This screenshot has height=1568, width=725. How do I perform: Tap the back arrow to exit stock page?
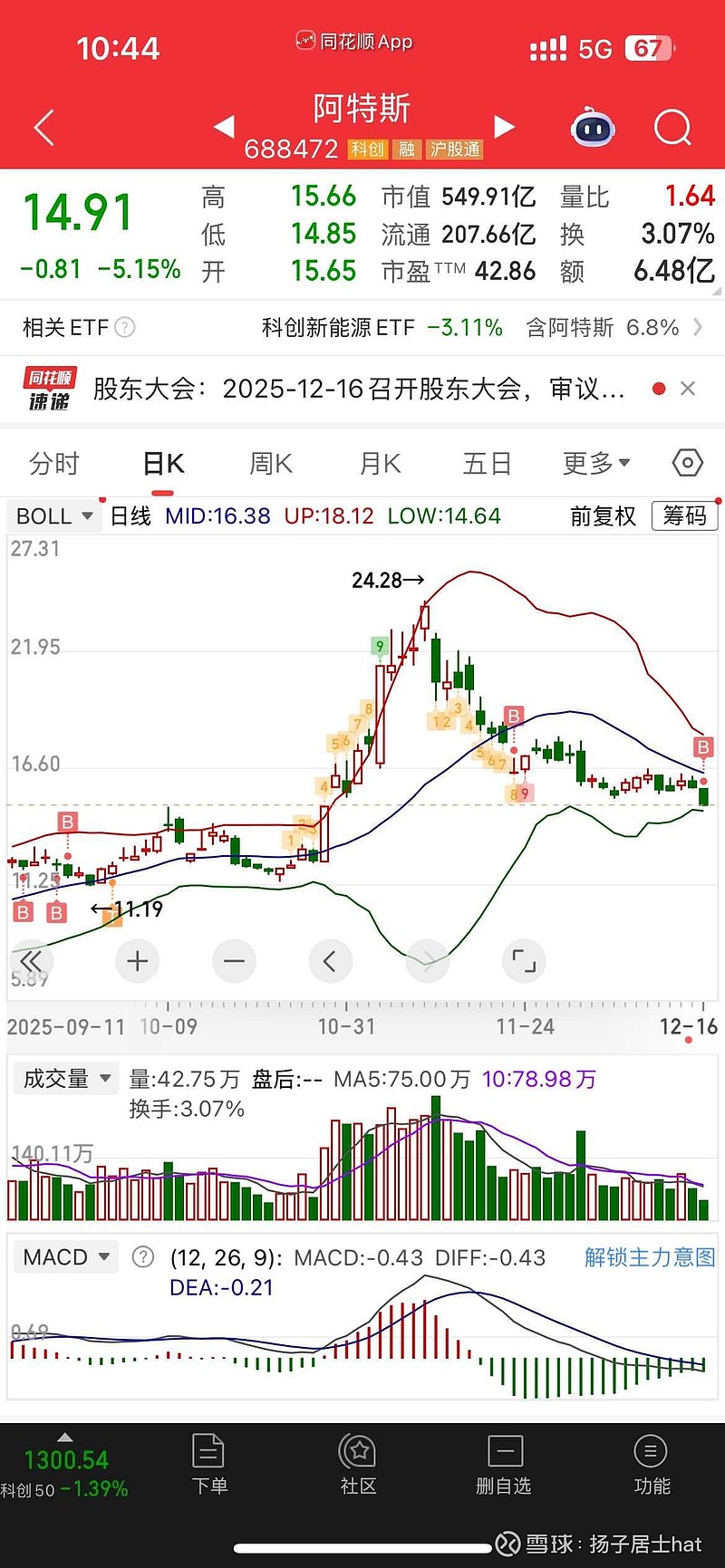pos(42,128)
